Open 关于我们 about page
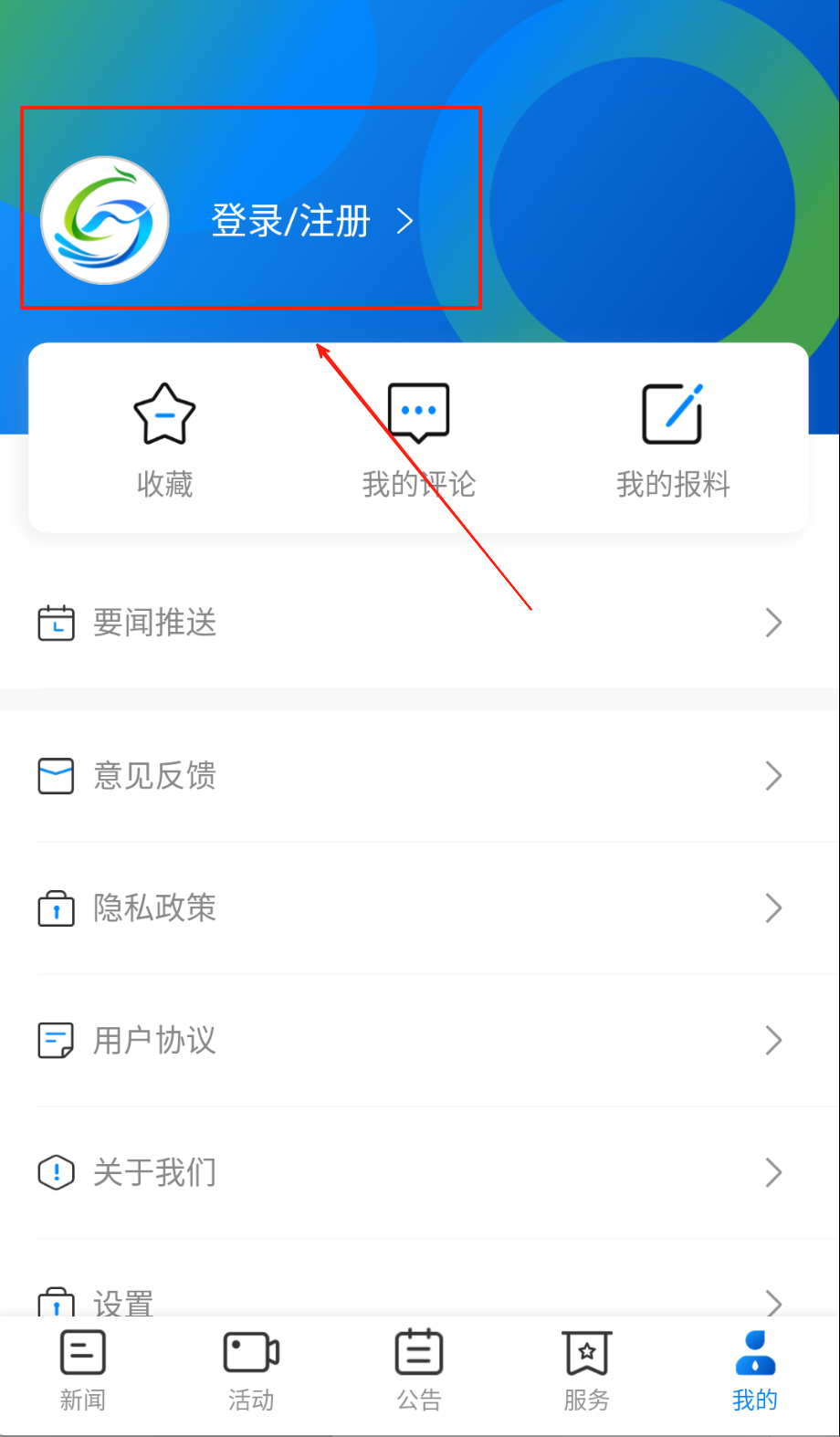Image resolution: width=840 pixels, height=1437 pixels. coord(411,1172)
